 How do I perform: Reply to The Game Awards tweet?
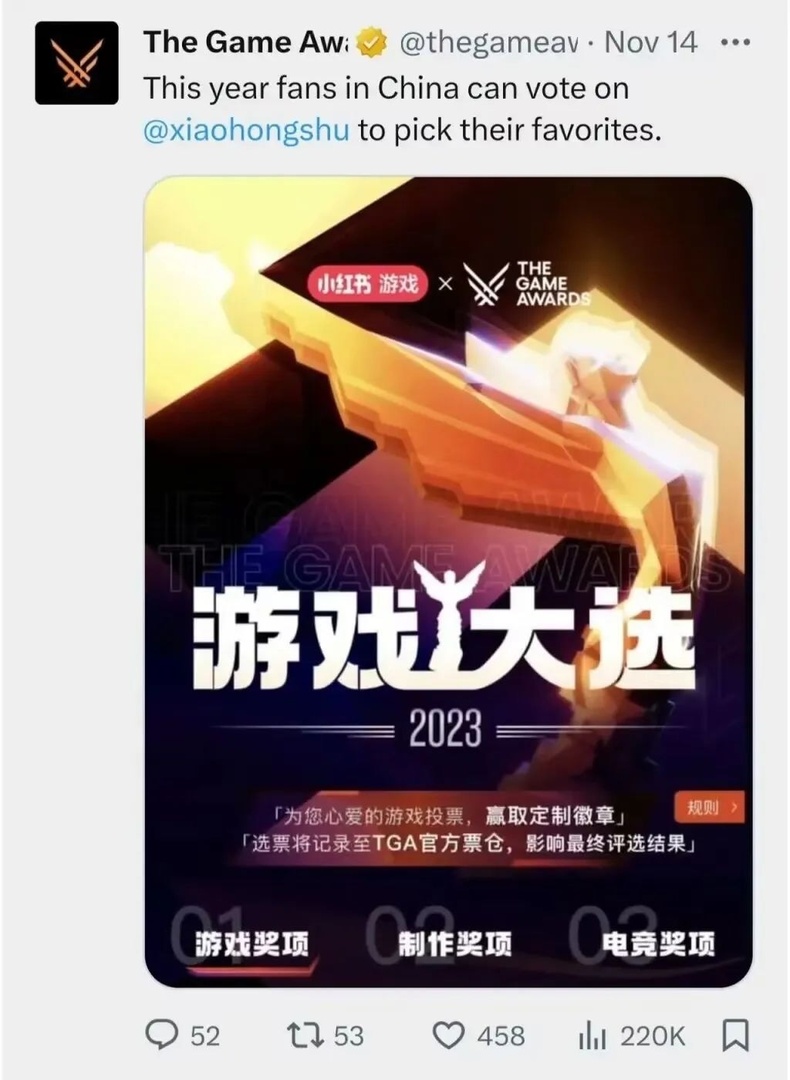pyautogui.click(x=163, y=1035)
